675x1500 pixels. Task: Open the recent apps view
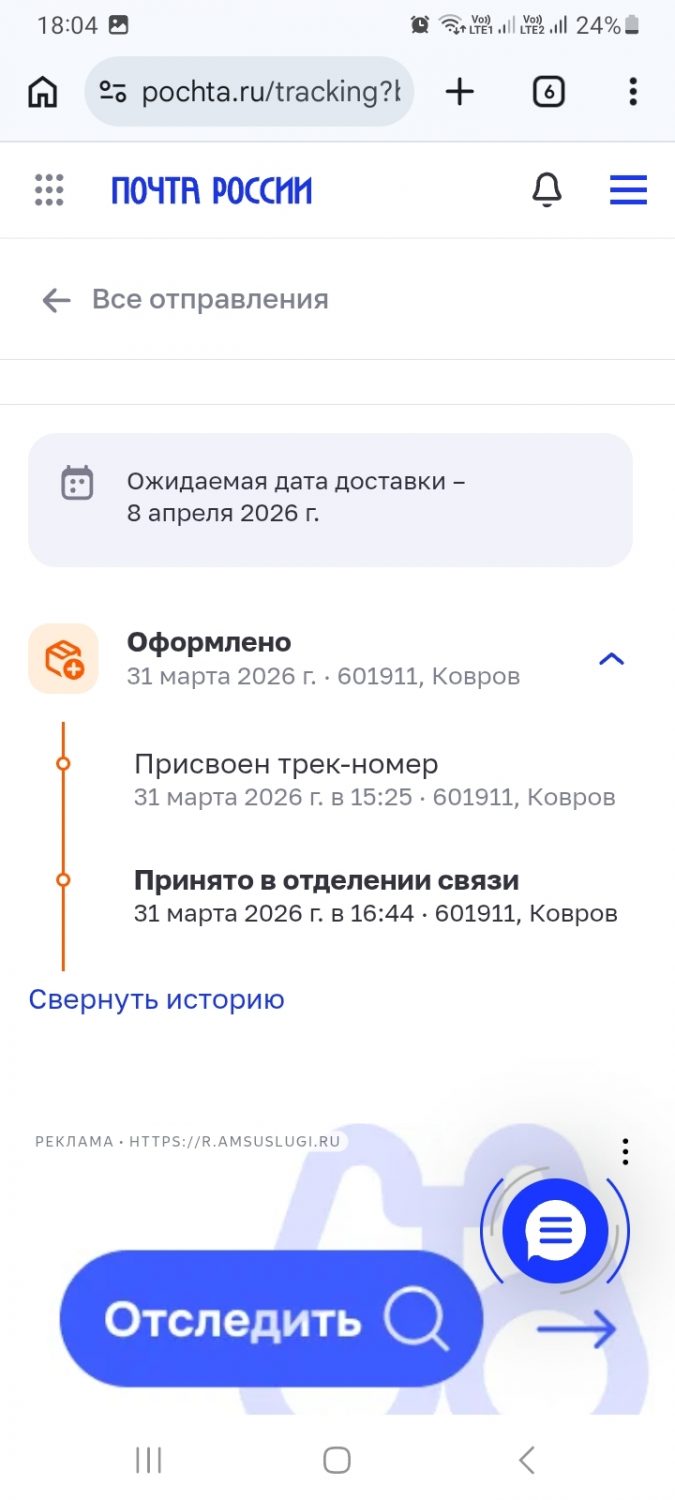coord(148,1460)
